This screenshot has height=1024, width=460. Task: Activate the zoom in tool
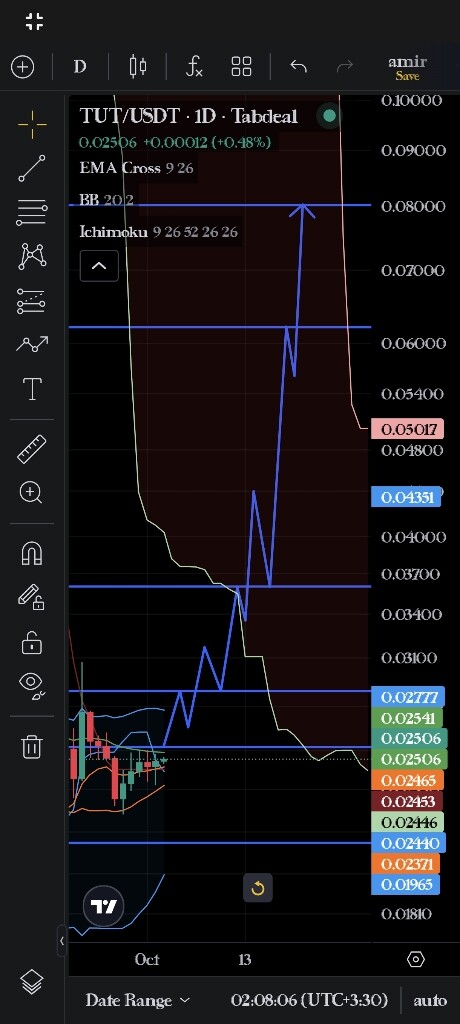[31, 492]
